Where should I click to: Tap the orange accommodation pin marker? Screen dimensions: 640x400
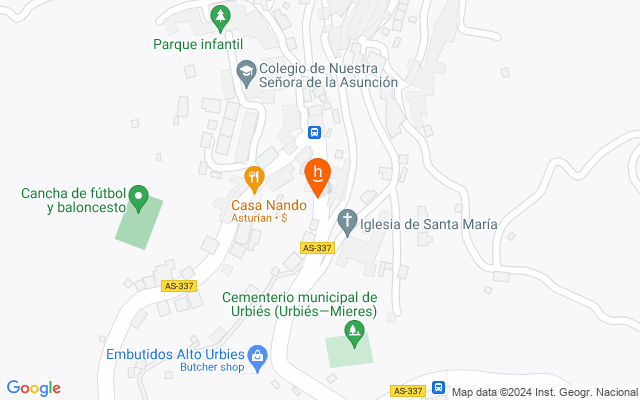click(318, 178)
